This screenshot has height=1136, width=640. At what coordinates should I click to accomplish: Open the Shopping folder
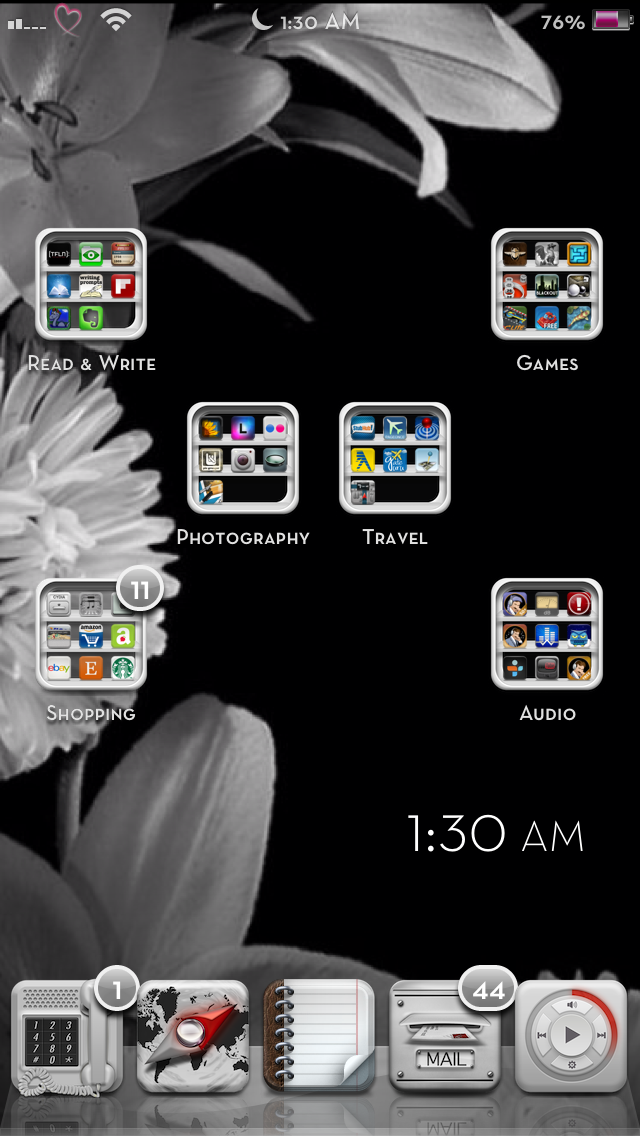tap(91, 634)
